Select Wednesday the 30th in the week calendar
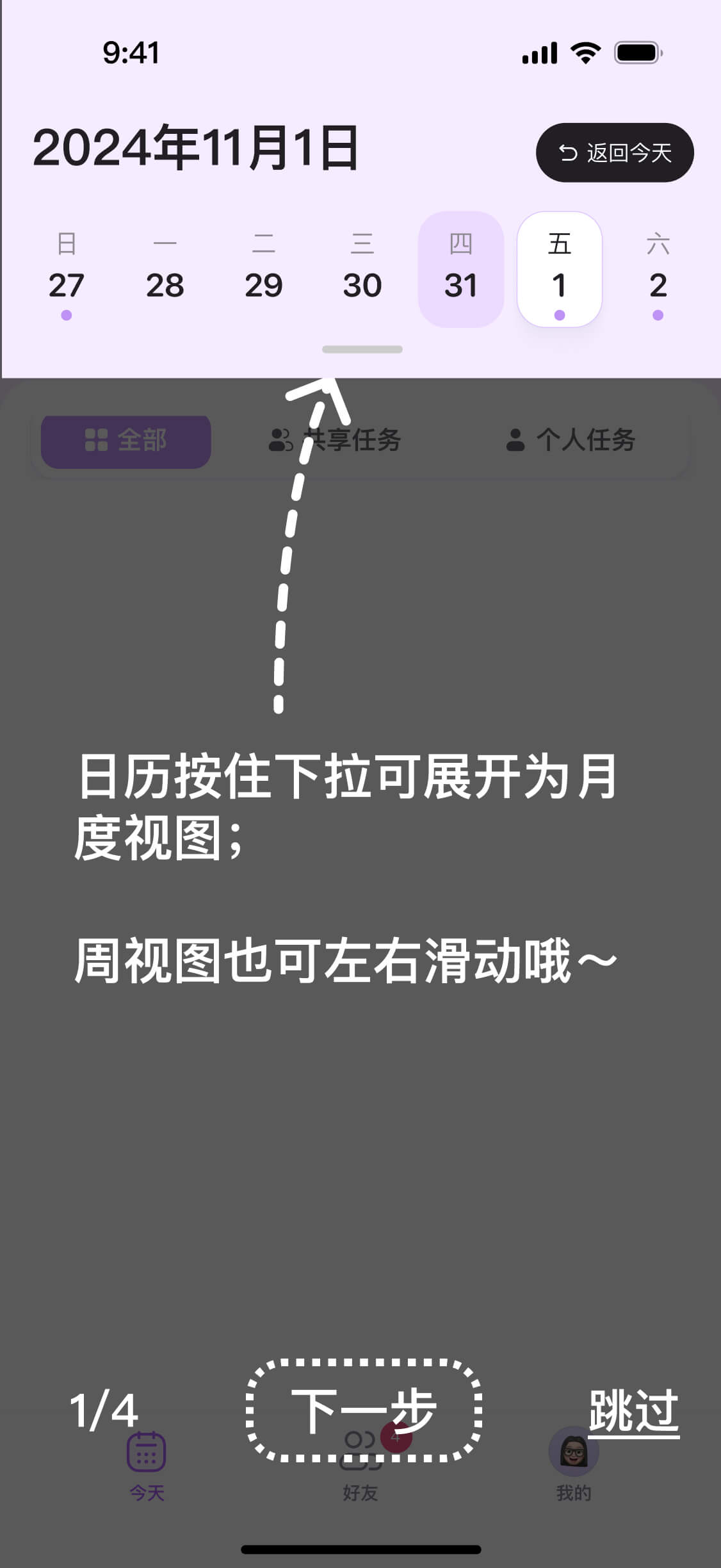The image size is (721, 1568). tap(362, 270)
